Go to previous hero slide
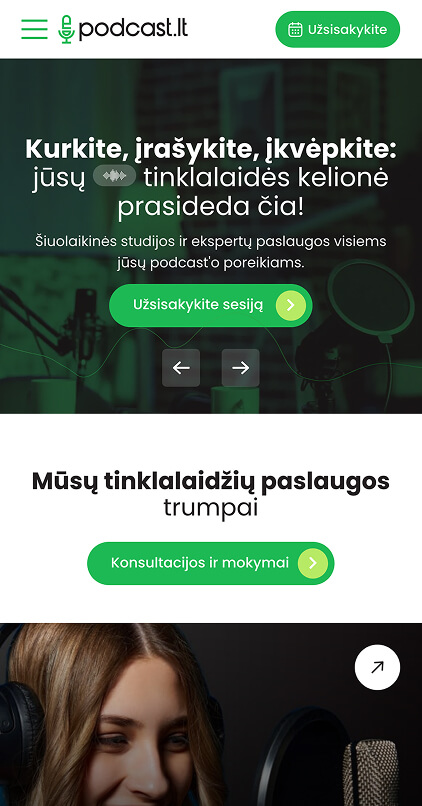This screenshot has height=806, width=422. click(181, 368)
